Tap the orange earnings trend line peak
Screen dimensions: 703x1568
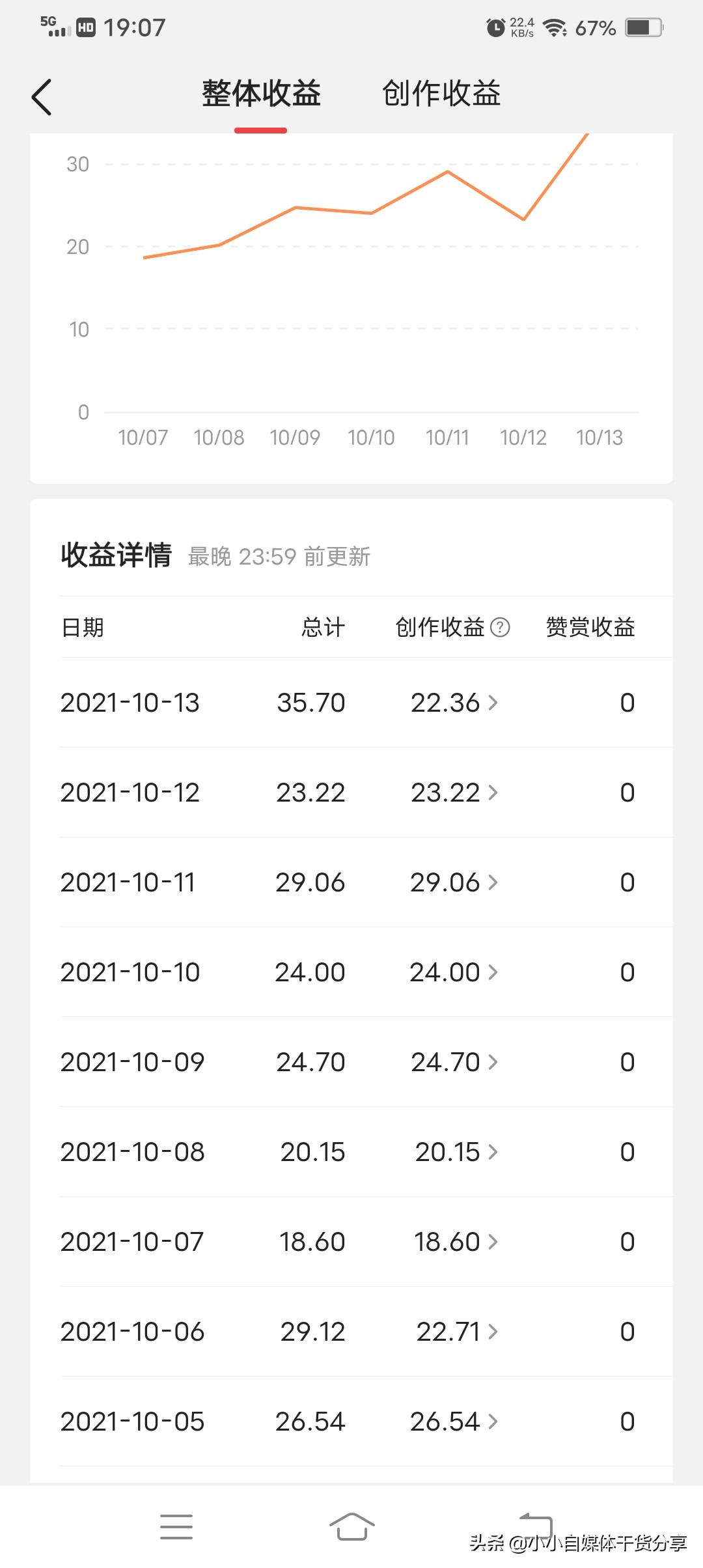[x=448, y=171]
